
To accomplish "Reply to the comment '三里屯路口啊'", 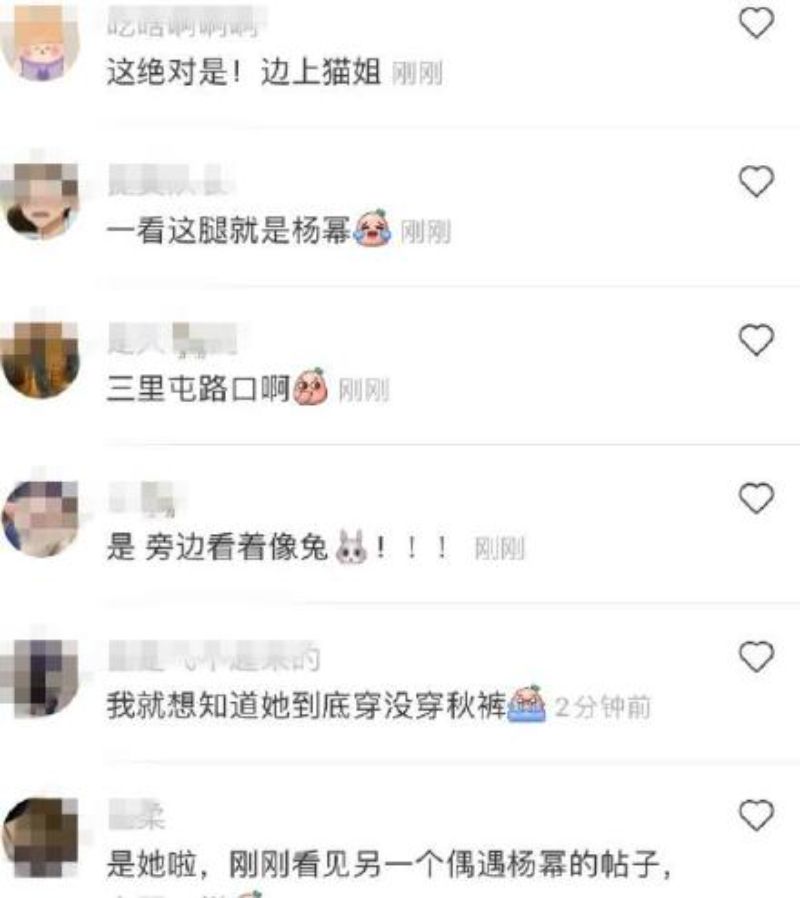I will click(x=200, y=390).
